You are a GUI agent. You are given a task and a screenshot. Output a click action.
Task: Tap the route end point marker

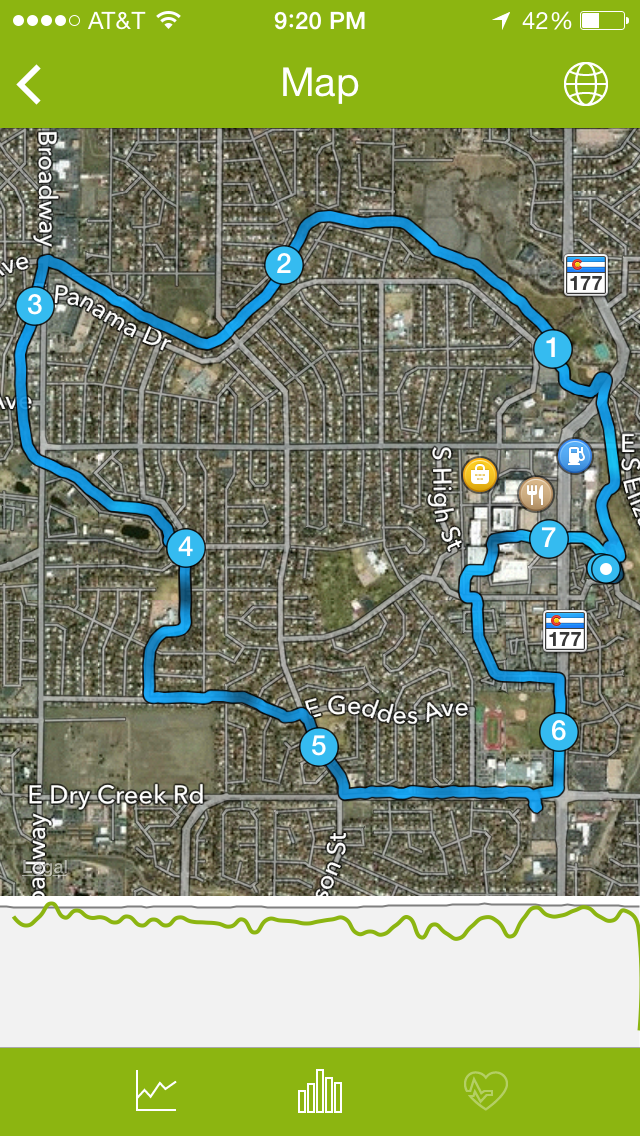(x=605, y=569)
